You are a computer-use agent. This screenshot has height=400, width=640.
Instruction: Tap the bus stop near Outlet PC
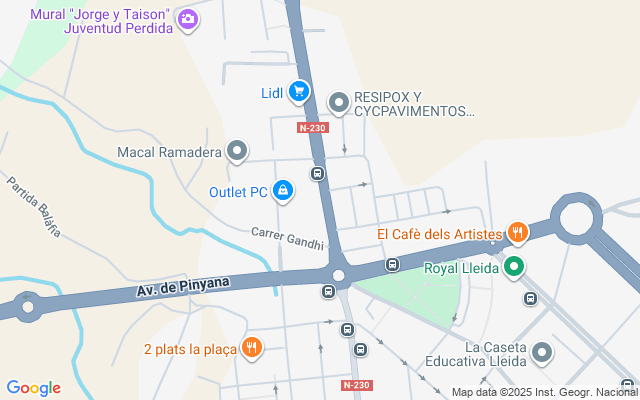tap(318, 174)
